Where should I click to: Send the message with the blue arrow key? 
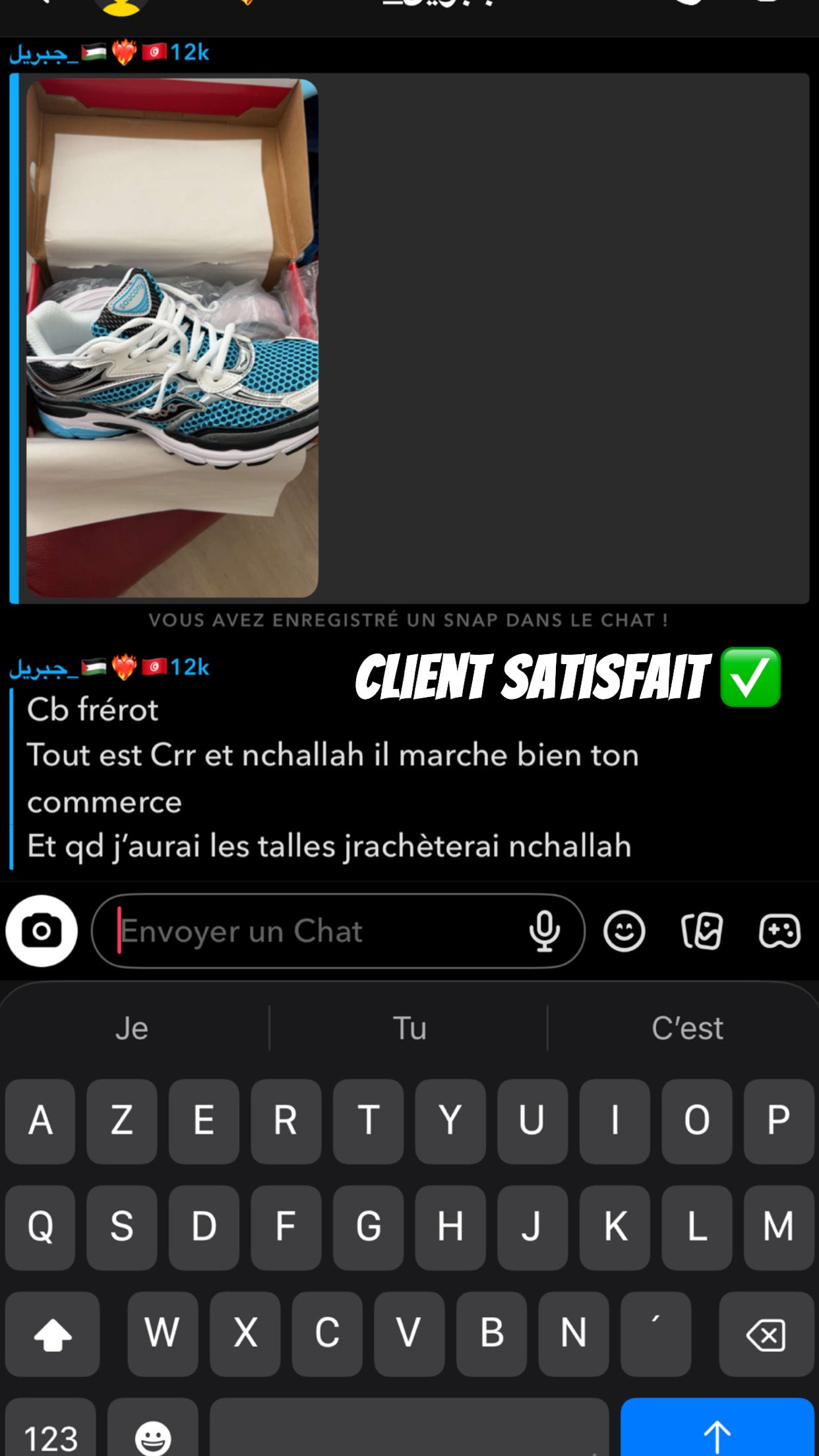717,1432
